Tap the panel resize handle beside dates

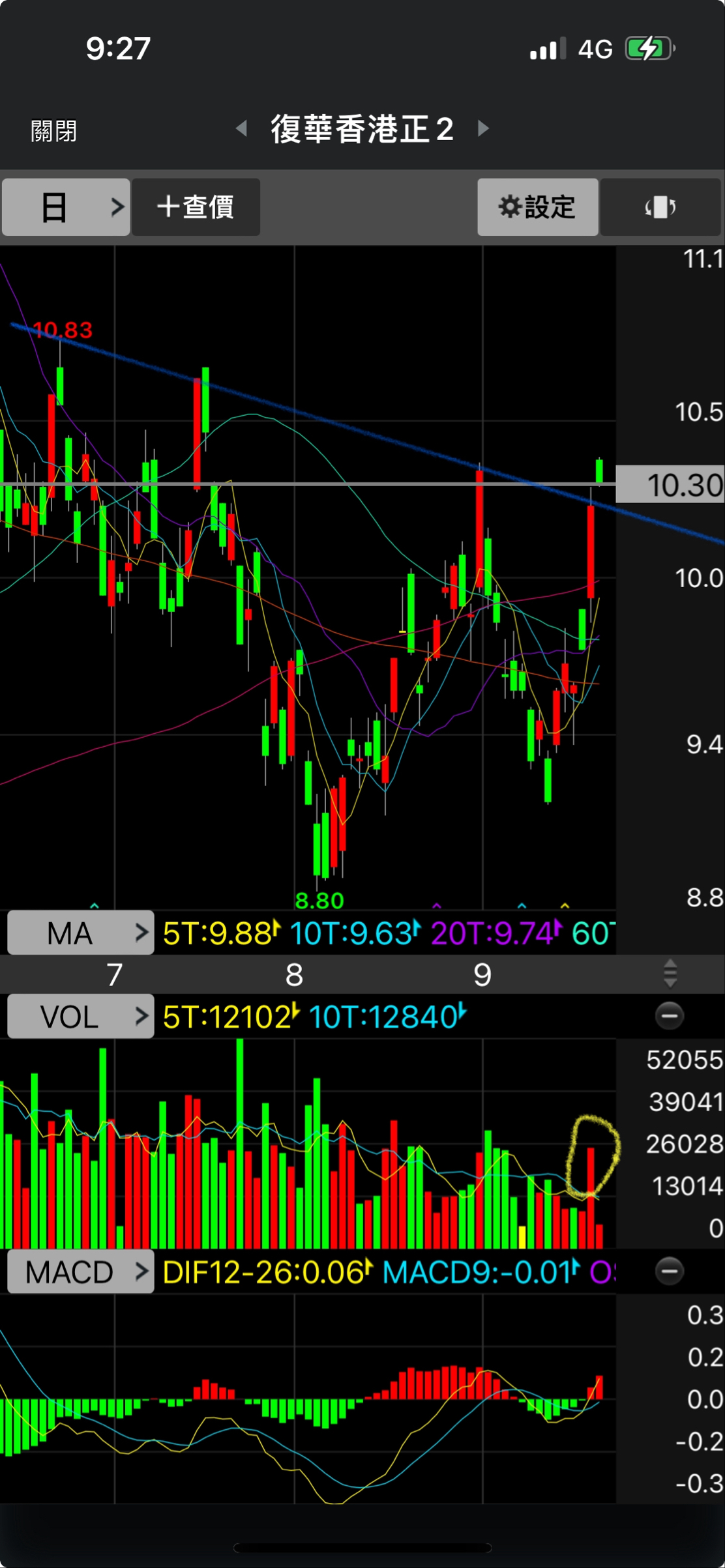(670, 974)
